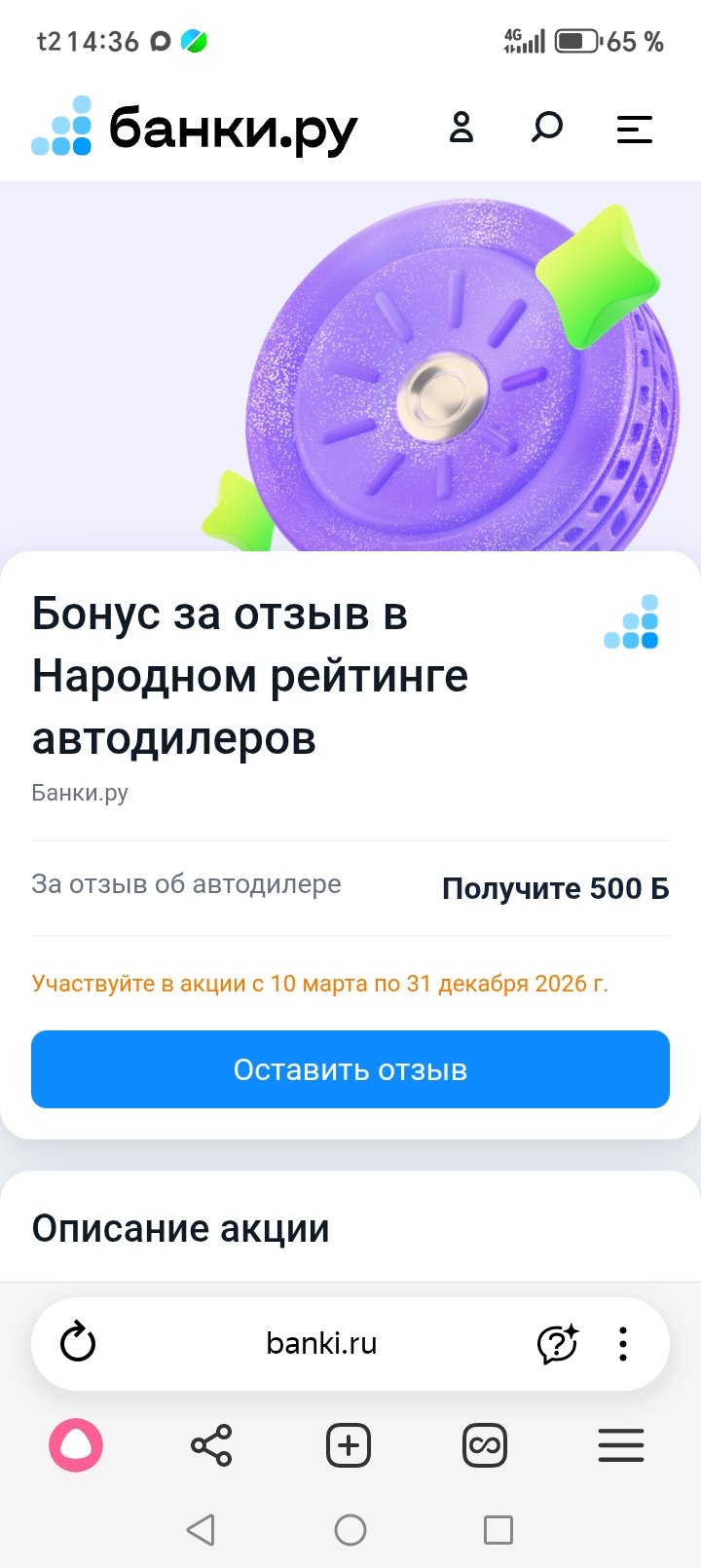This screenshot has width=701, height=1568.
Task: Open the hamburger menu in site header
Action: (x=634, y=129)
